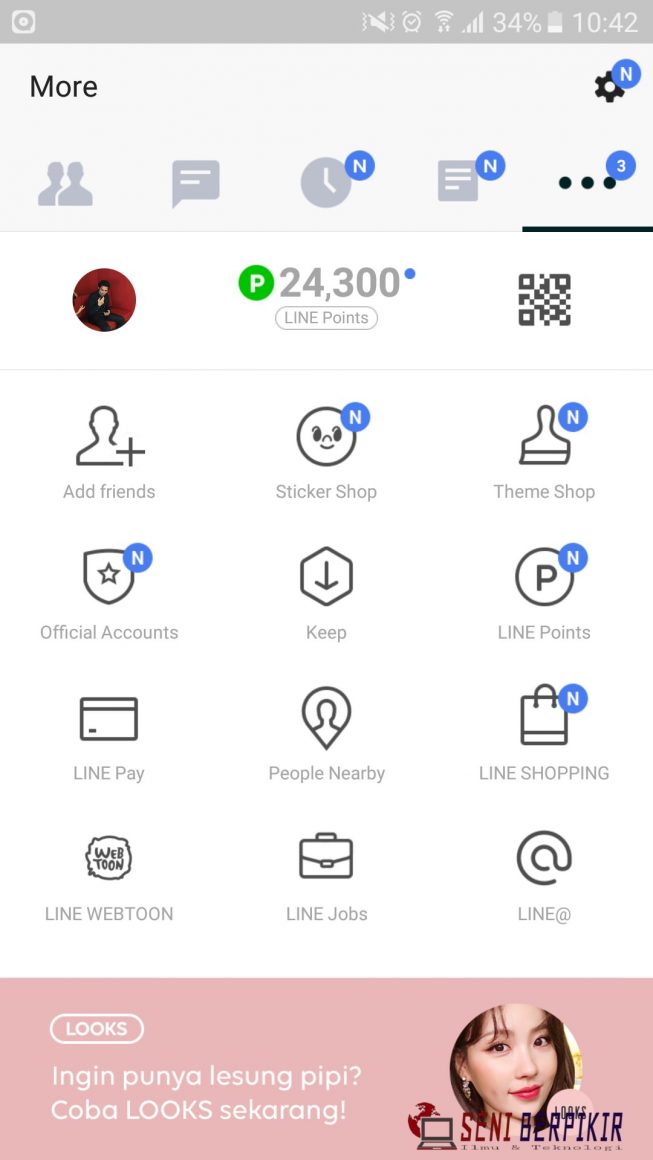Switch to the News tab
The width and height of the screenshot is (653, 1160).
click(458, 184)
